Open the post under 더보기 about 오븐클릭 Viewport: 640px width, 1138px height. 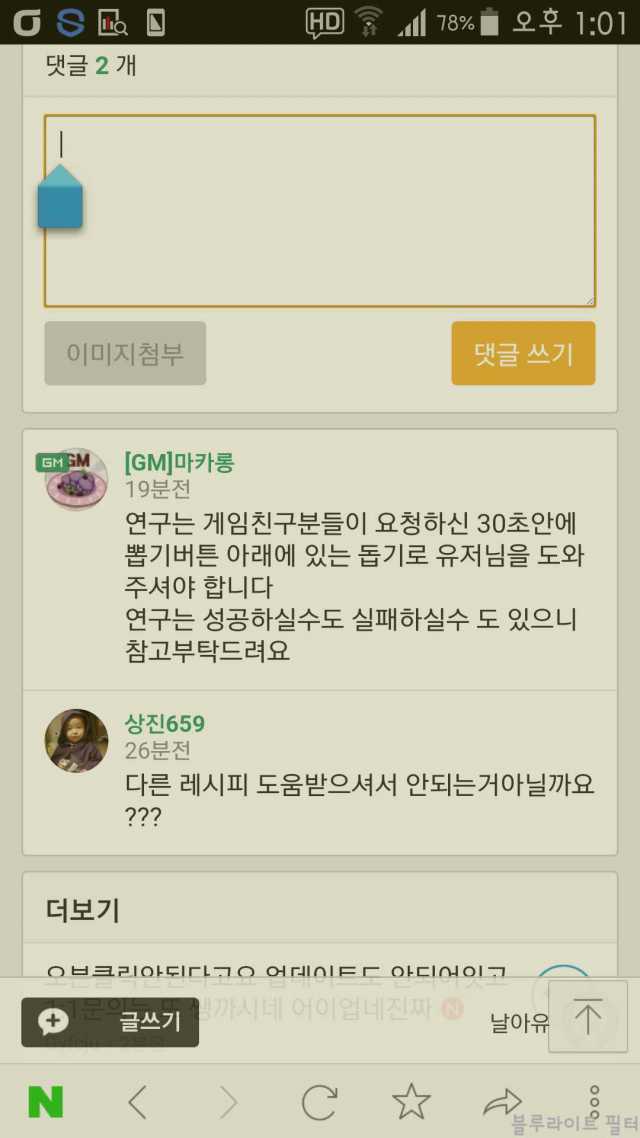[277, 973]
